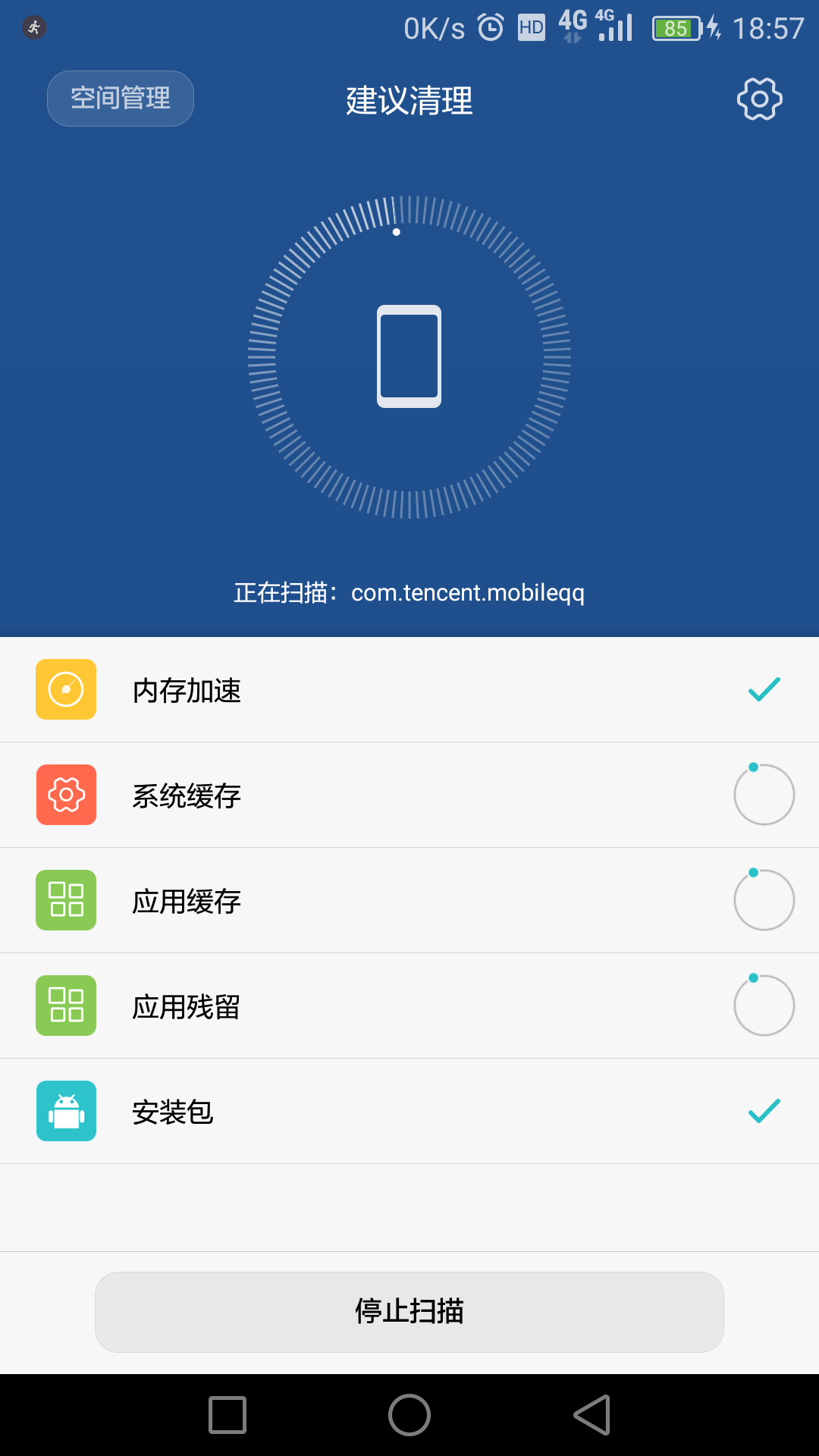Viewport: 819px width, 1456px height.
Task: Open the settings gear icon
Action: pos(759,99)
